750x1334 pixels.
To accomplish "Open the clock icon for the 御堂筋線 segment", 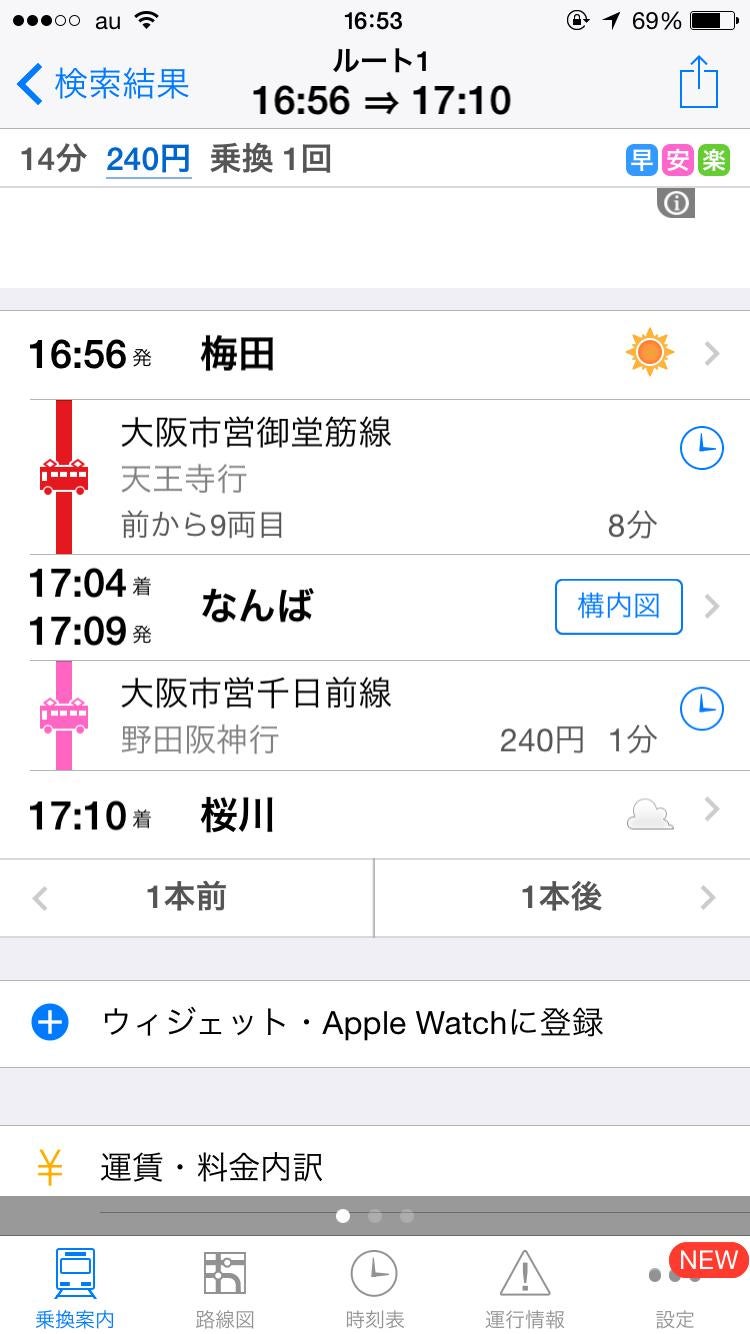I will click(702, 448).
